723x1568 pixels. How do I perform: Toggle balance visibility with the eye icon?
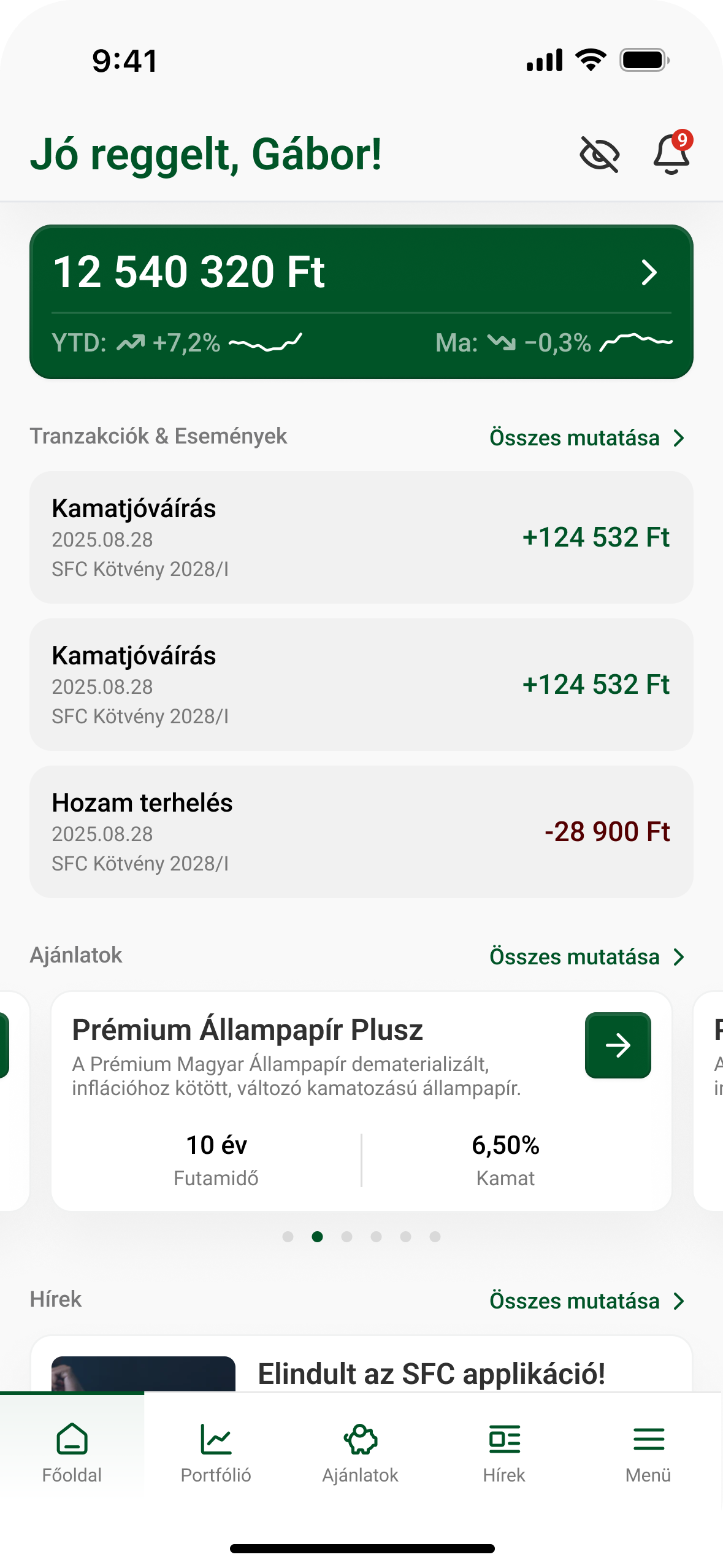coord(599,154)
